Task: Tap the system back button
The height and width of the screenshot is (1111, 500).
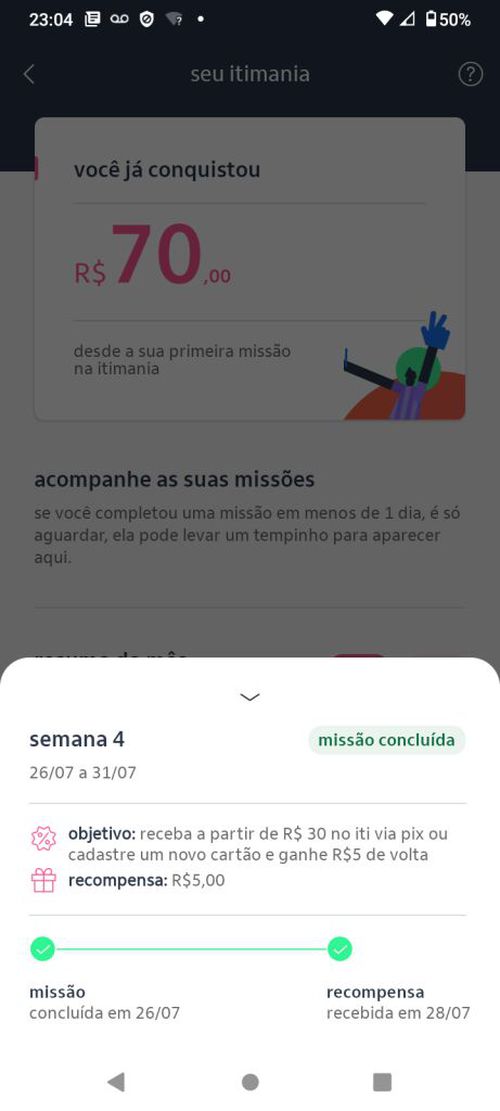Action: pyautogui.click(x=116, y=1081)
